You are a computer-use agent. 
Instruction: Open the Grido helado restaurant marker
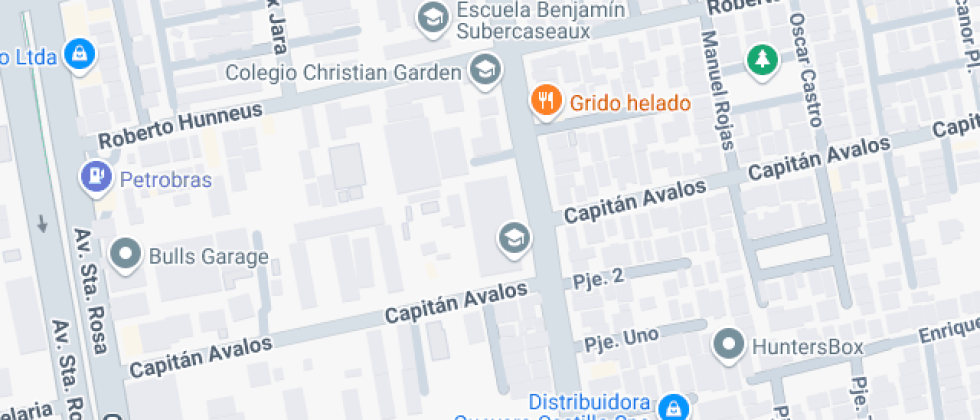pos(545,100)
